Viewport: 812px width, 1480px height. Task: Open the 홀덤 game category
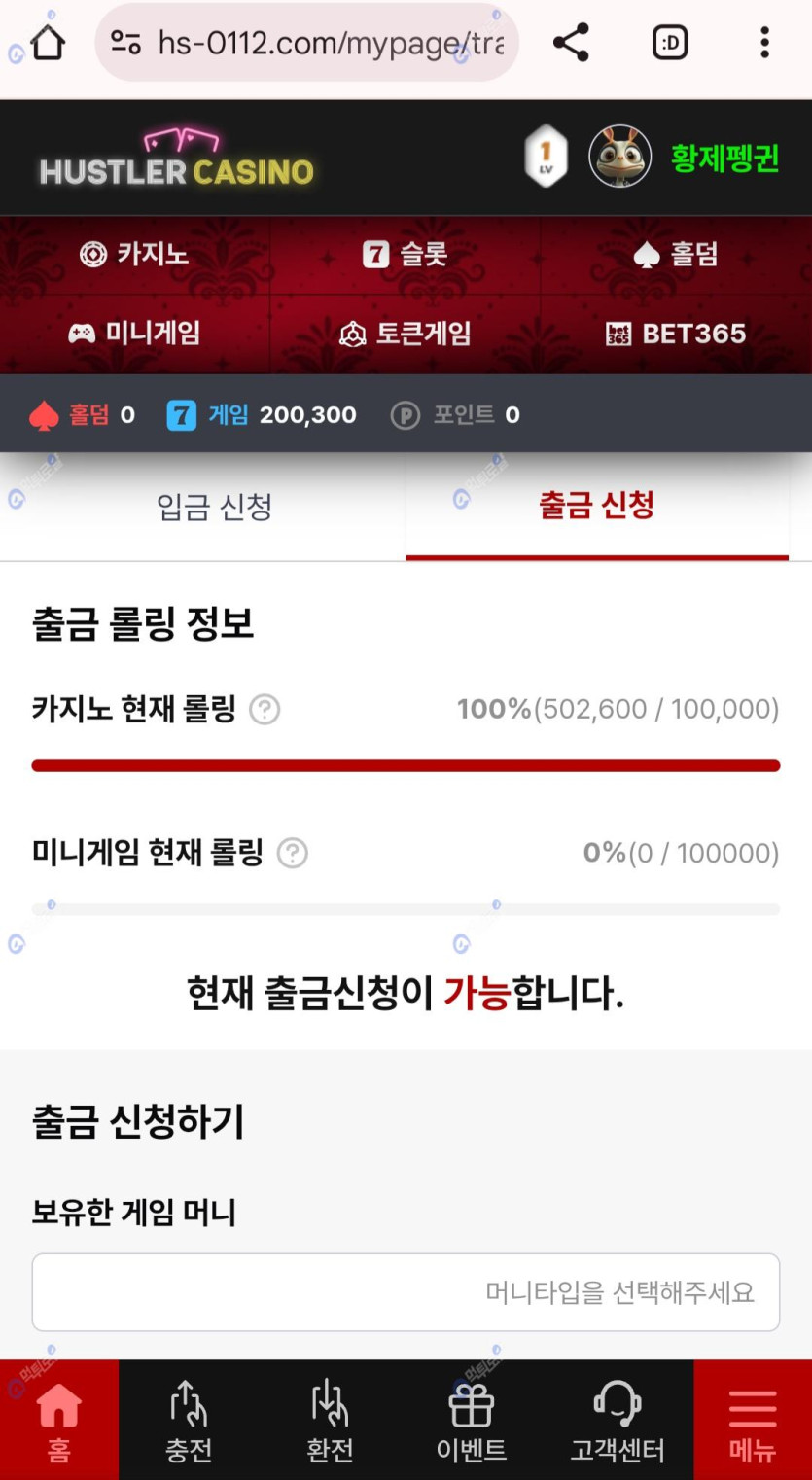pyautogui.click(x=675, y=255)
